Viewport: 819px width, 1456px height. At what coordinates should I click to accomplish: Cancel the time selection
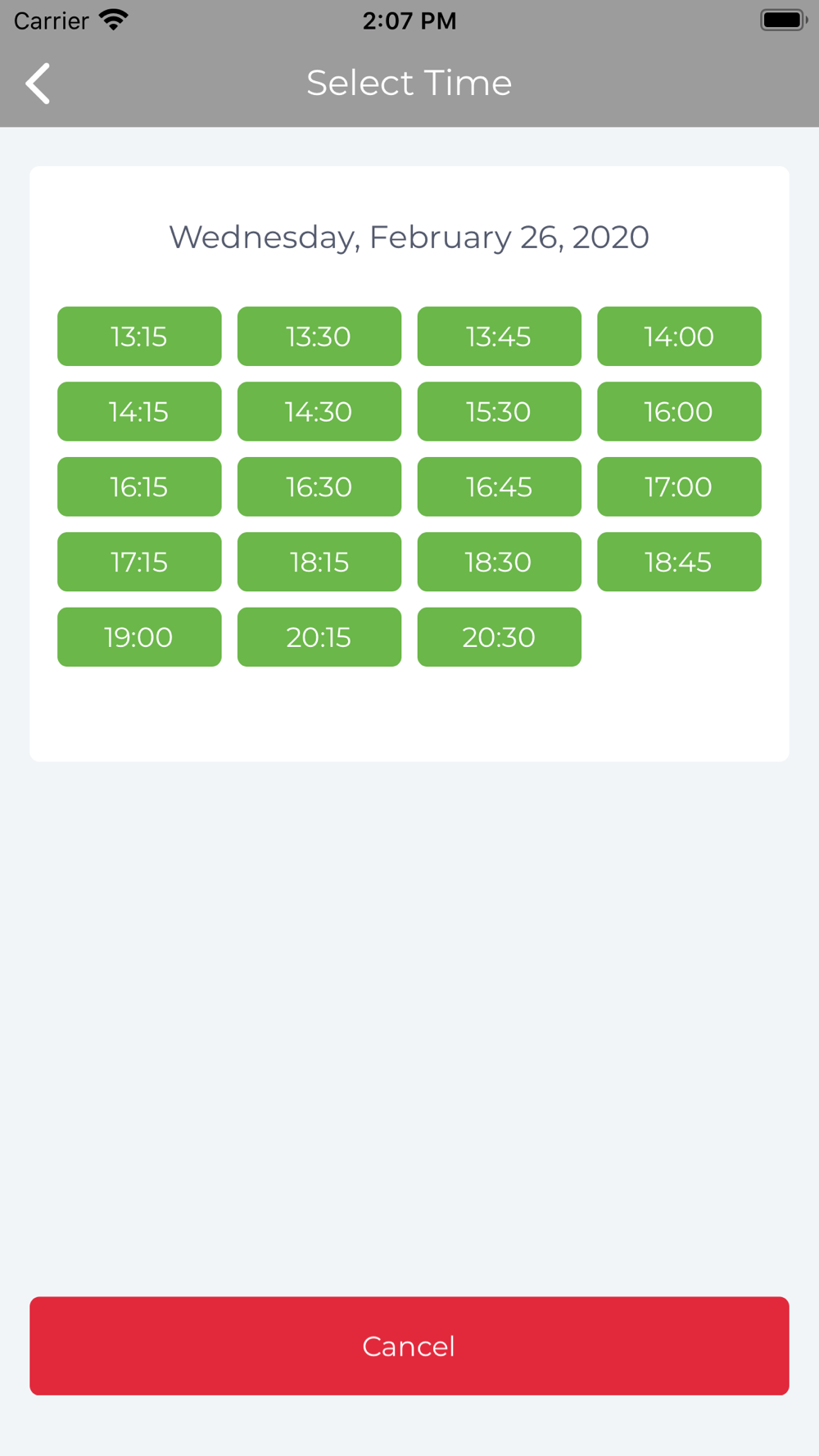[x=409, y=1346]
